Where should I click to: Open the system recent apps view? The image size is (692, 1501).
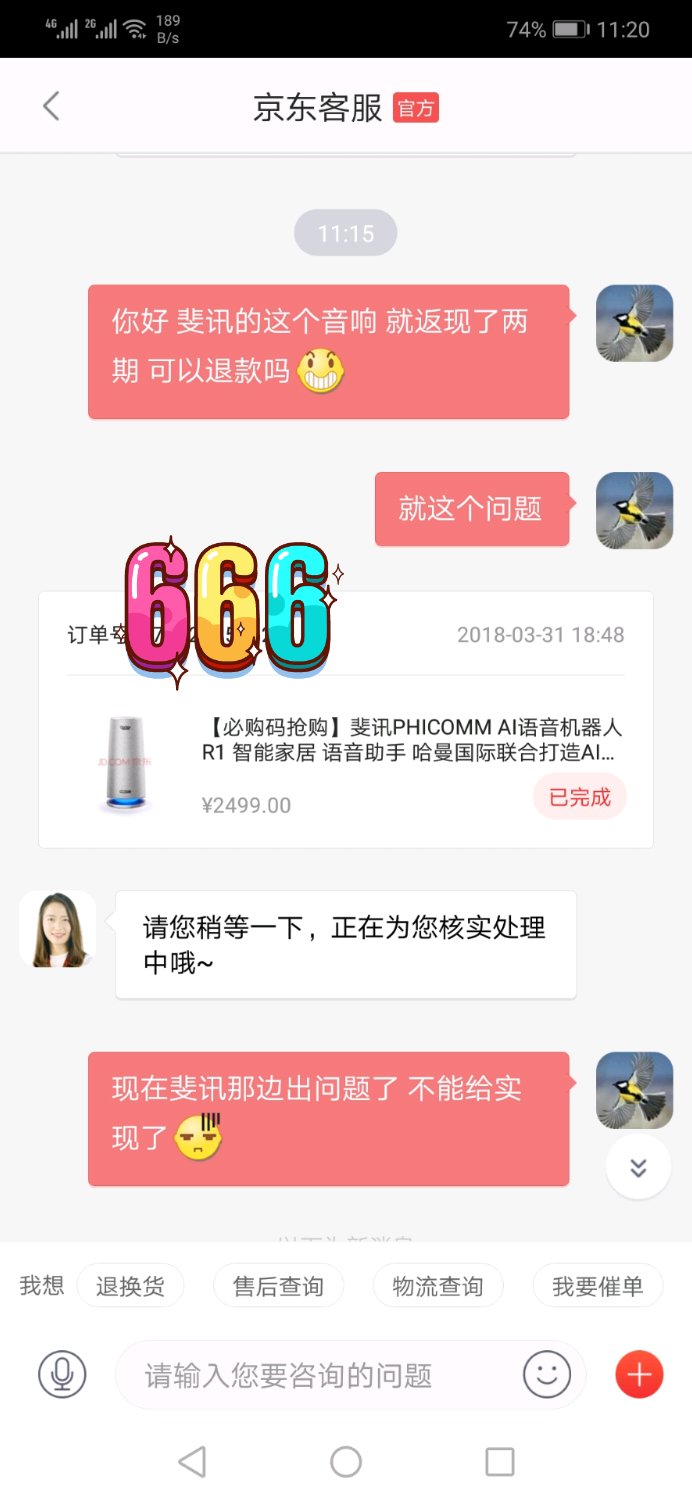(499, 1462)
